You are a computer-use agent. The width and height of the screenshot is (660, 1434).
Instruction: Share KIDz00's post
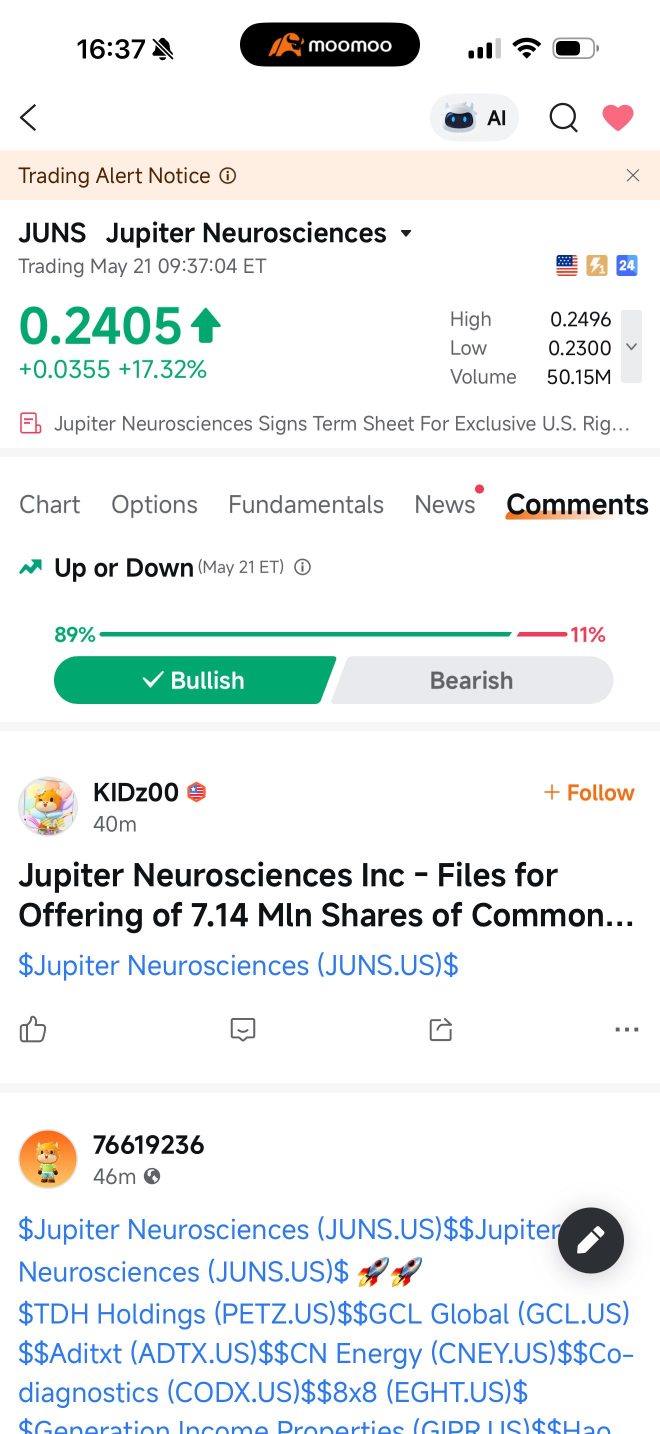tap(441, 1029)
